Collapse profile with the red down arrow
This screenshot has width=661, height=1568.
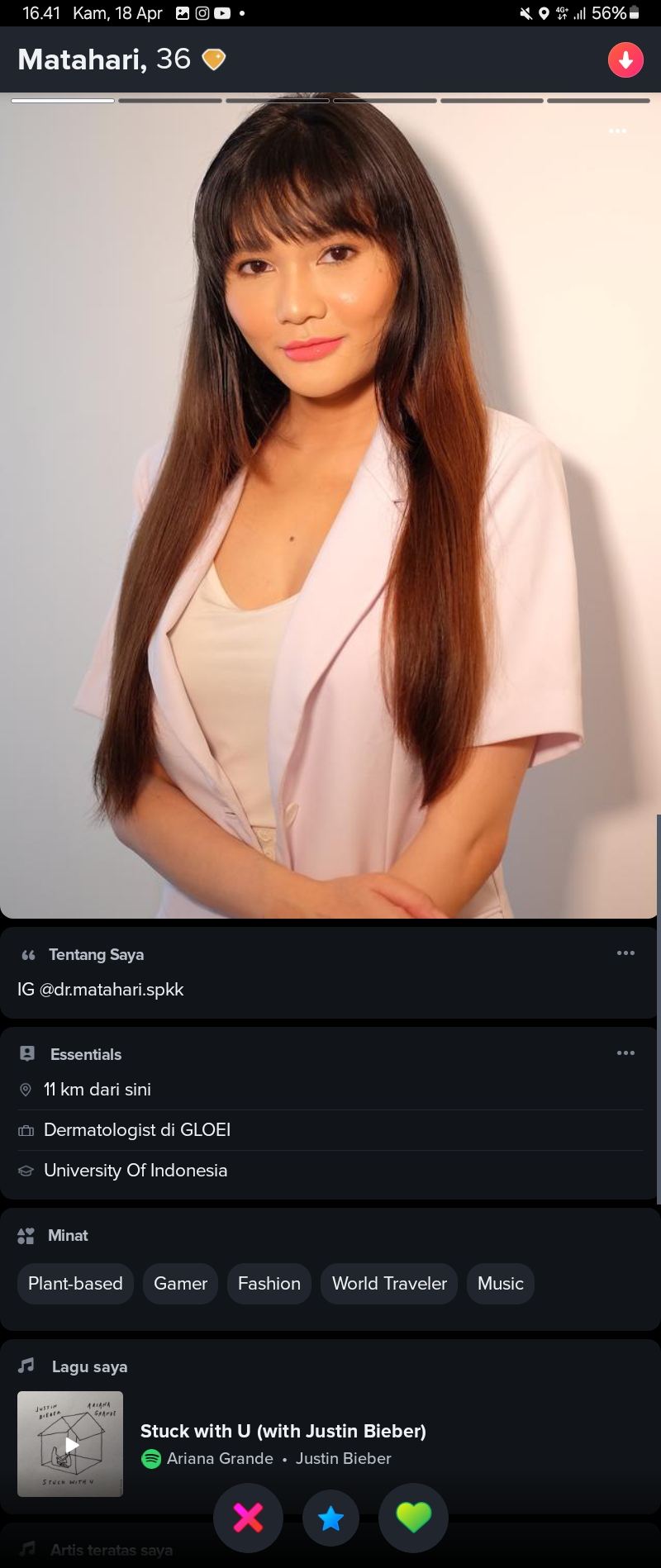click(x=625, y=60)
